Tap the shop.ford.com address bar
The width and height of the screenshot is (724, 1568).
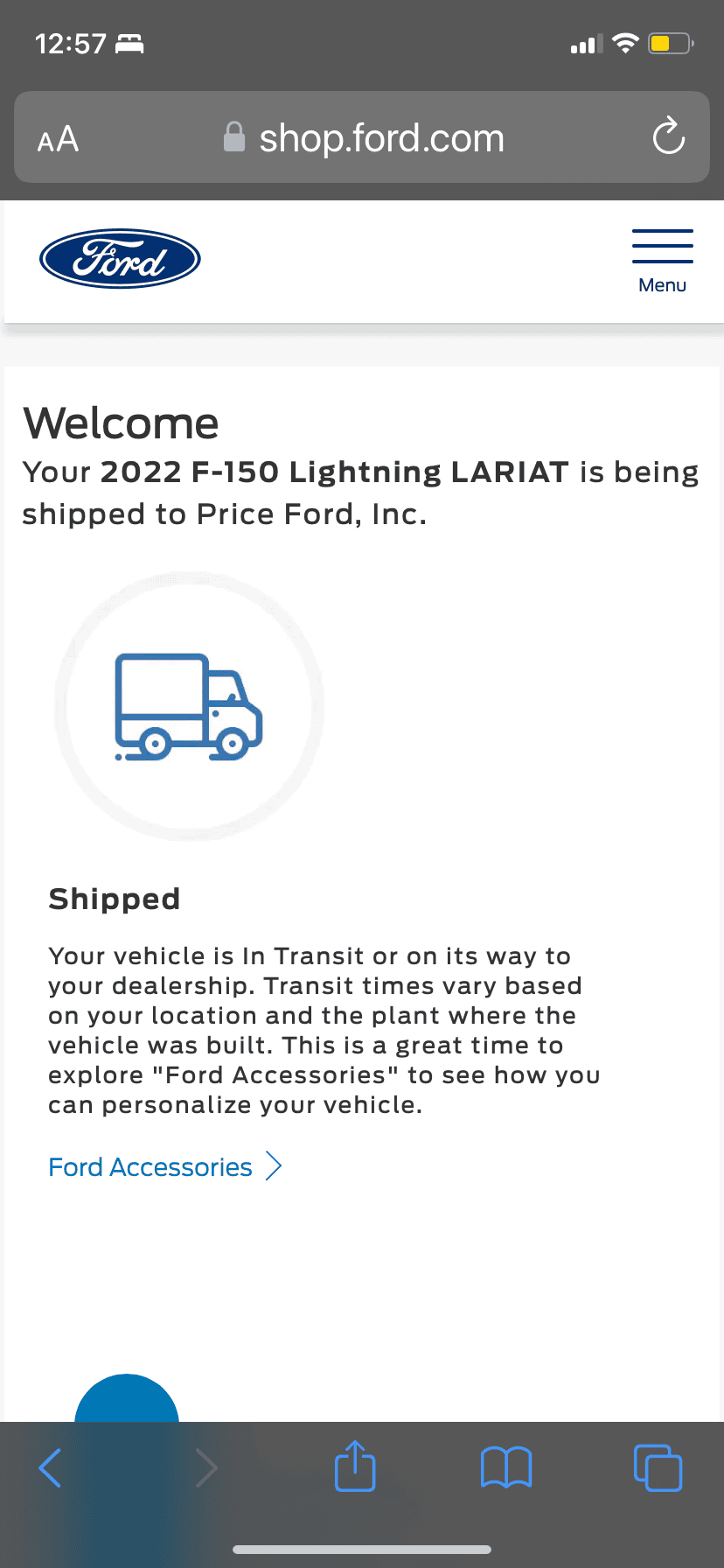tap(364, 138)
